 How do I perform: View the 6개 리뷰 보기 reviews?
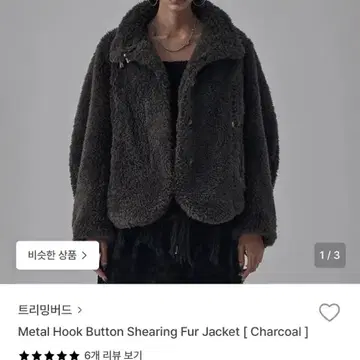point(113,355)
